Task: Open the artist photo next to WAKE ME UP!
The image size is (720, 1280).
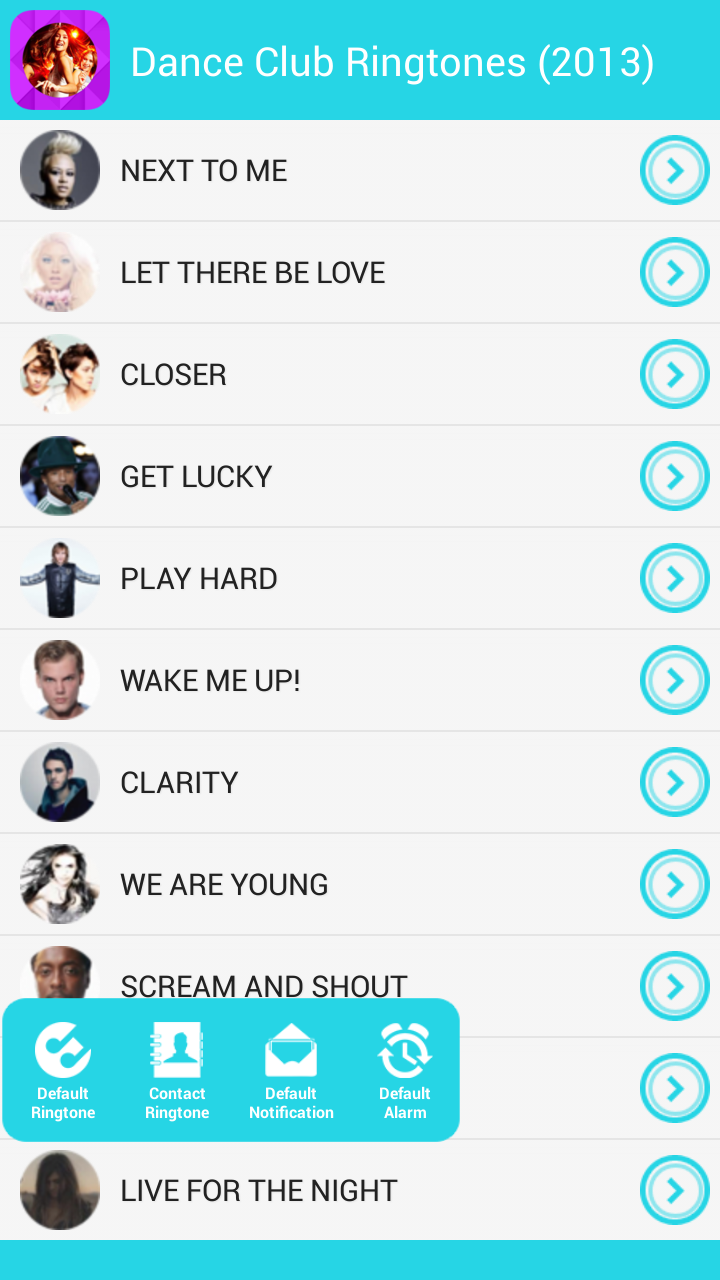Action: coord(60,680)
